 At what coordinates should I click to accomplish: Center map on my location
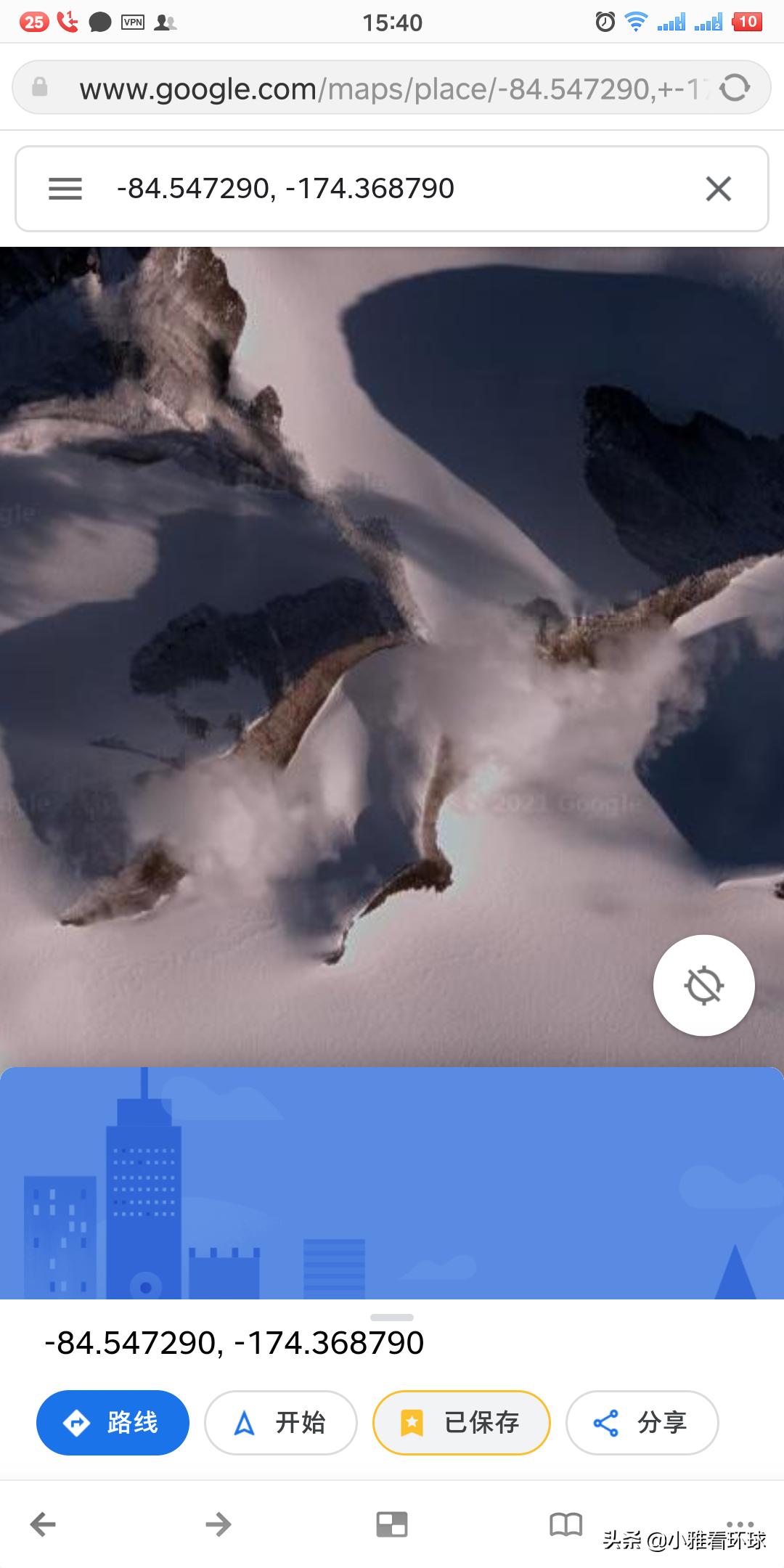pyautogui.click(x=703, y=985)
